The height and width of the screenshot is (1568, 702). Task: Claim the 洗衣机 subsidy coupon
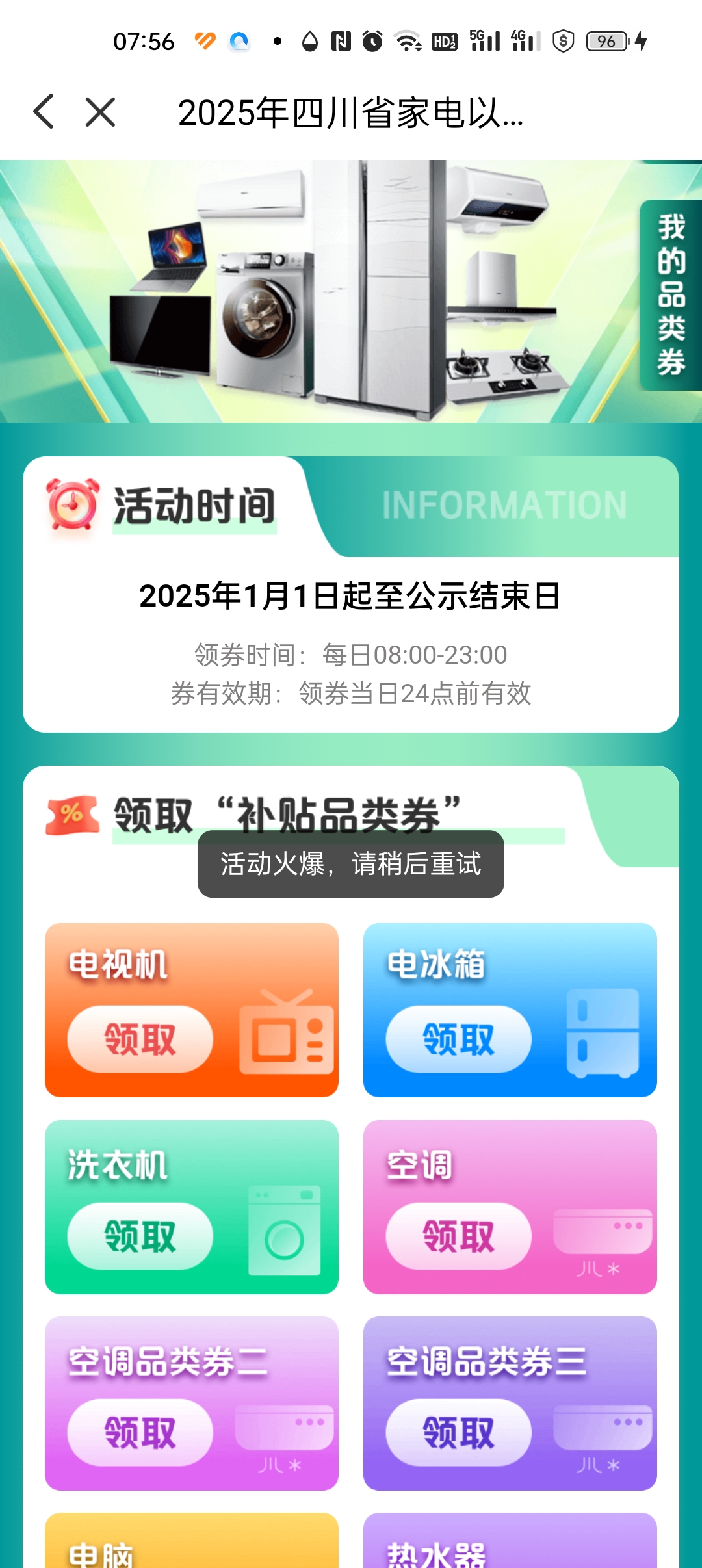(x=140, y=1236)
